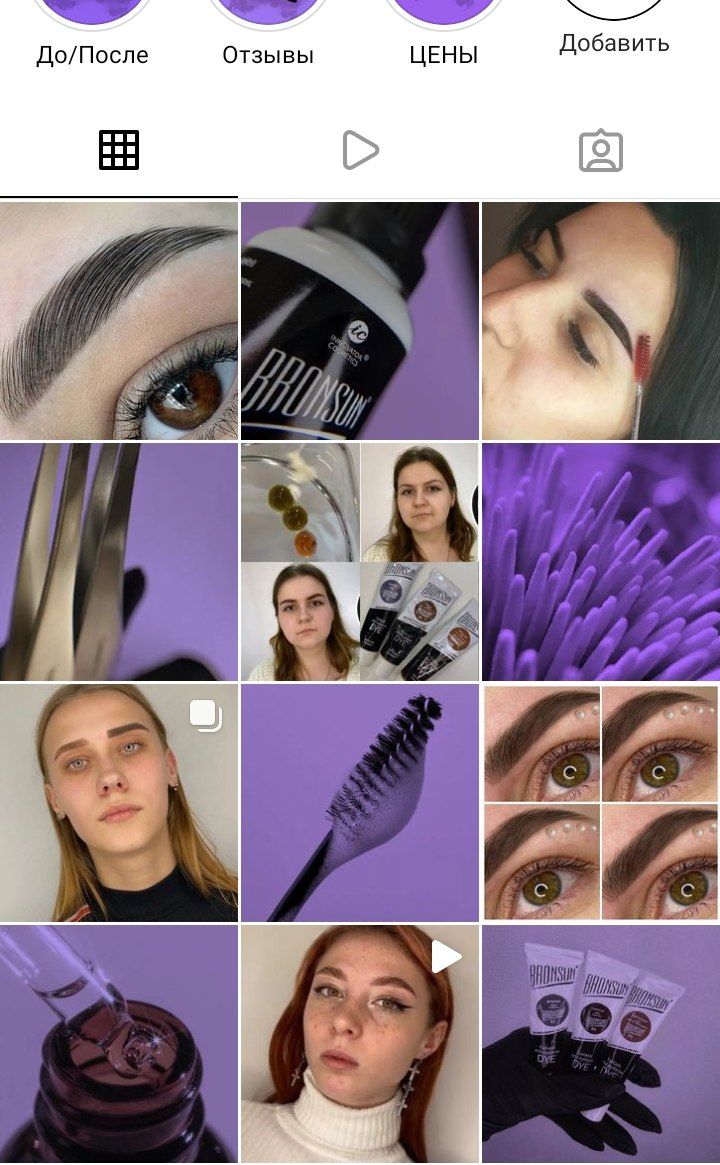This screenshot has height=1165, width=720.
Task: Open the tweezers on purple background post
Action: tap(119, 562)
